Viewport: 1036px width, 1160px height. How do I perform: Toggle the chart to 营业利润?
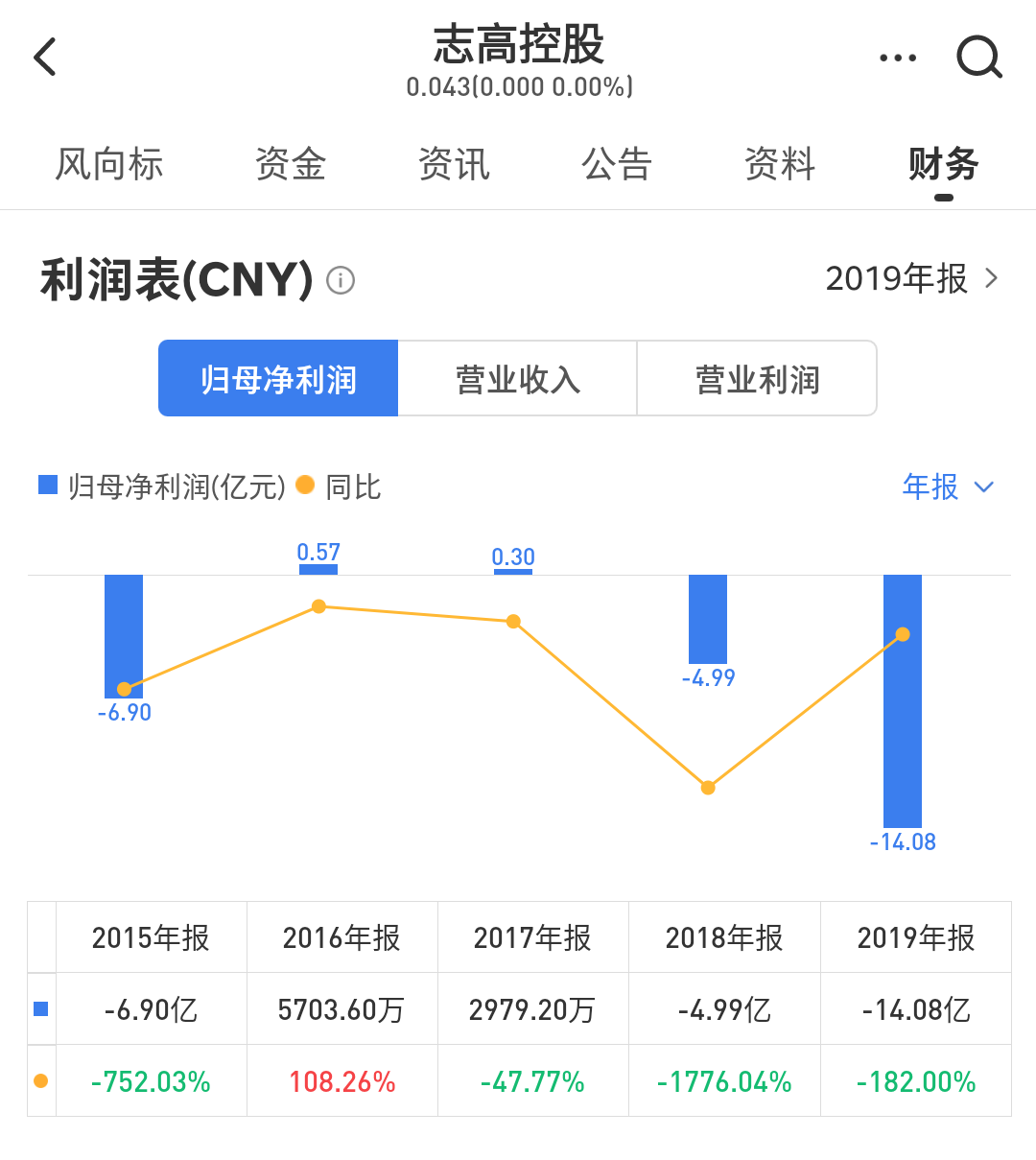pyautogui.click(x=757, y=378)
